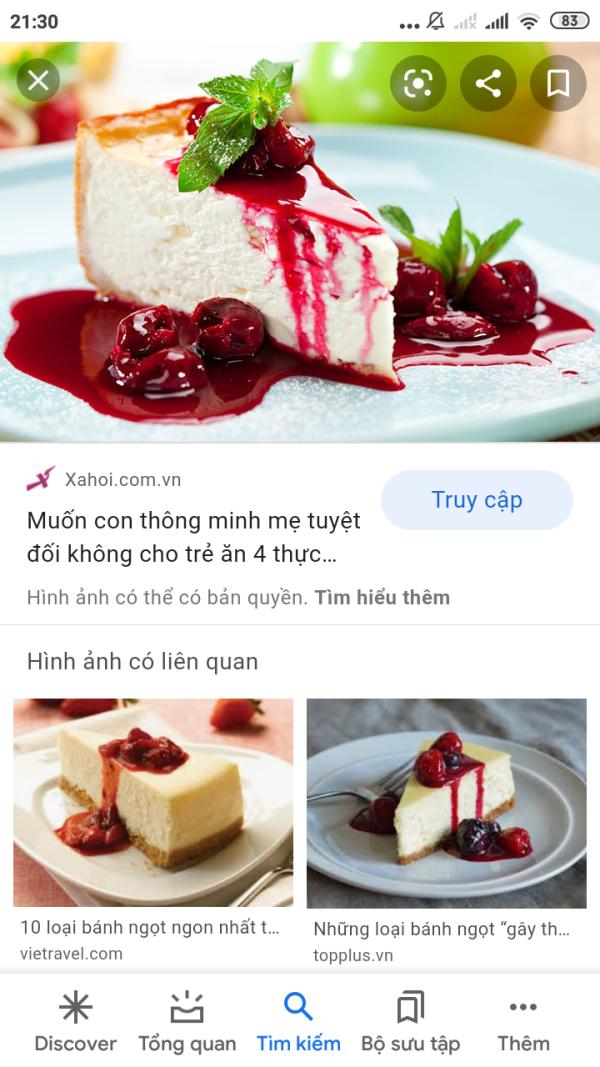600x1067 pixels.
Task: Tap the Truy cập button
Action: pyautogui.click(x=477, y=500)
